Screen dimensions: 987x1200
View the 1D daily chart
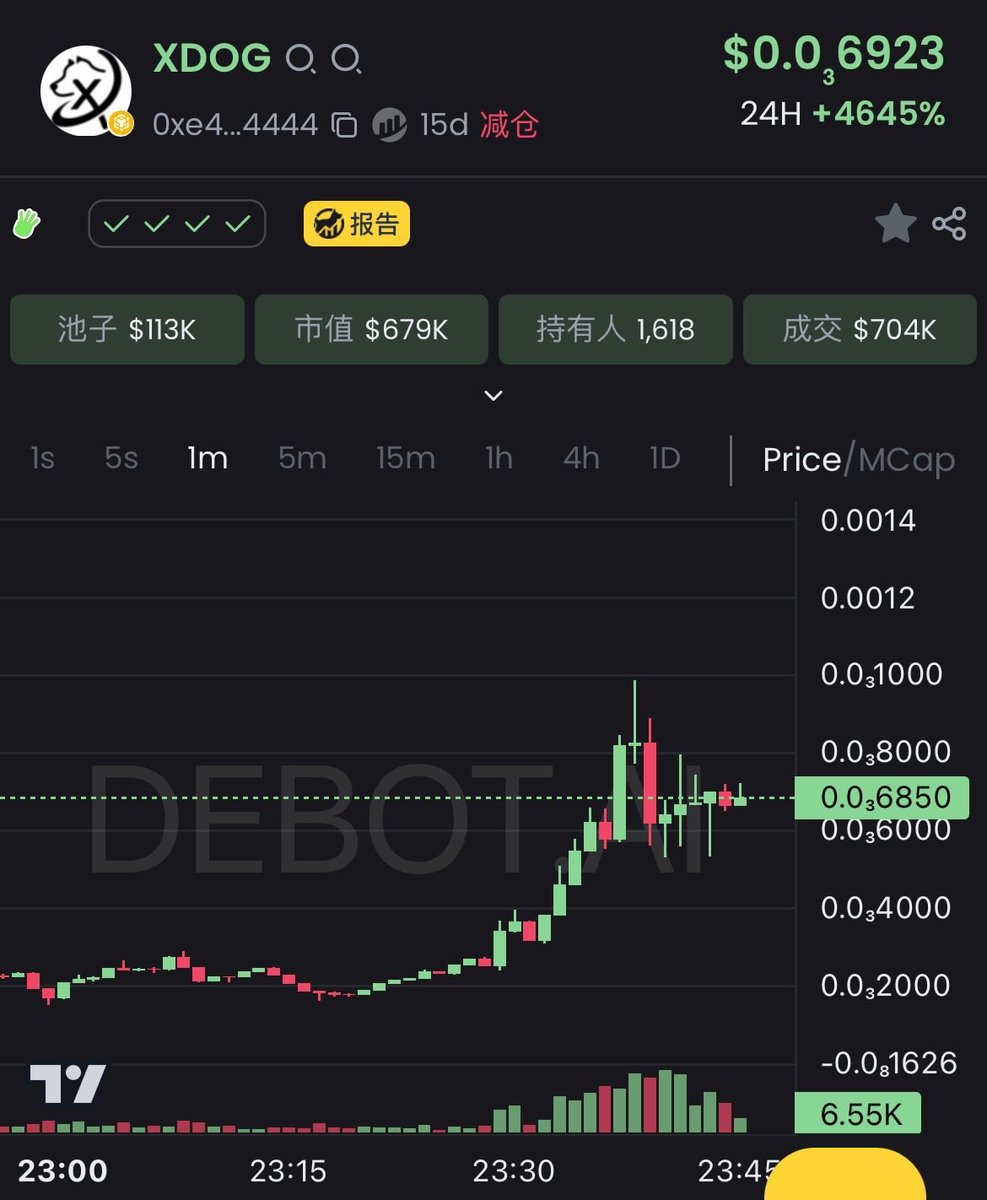[x=665, y=458]
